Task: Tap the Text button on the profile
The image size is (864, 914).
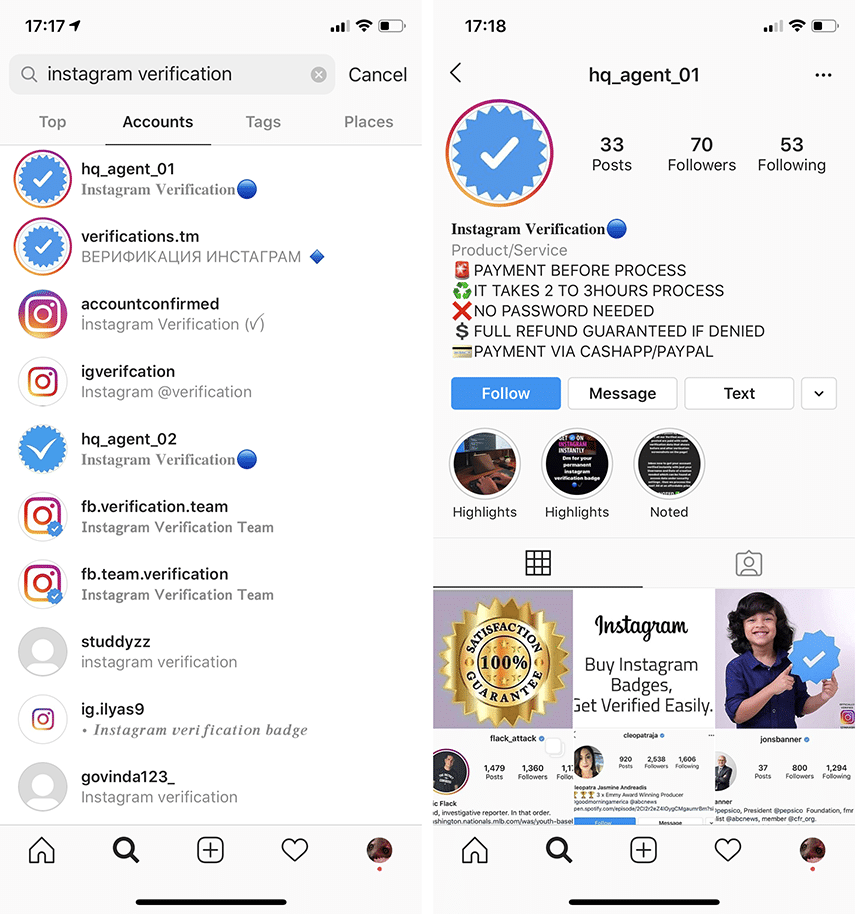Action: [x=739, y=393]
